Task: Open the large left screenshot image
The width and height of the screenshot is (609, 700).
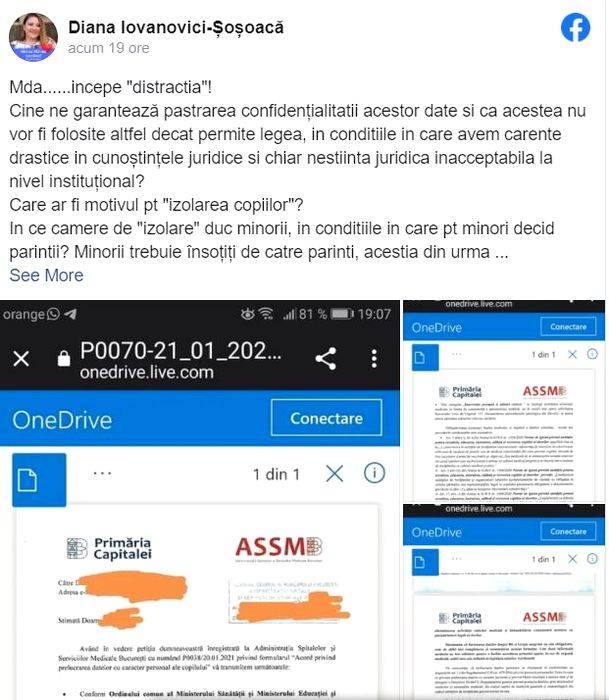Action: coord(199,499)
